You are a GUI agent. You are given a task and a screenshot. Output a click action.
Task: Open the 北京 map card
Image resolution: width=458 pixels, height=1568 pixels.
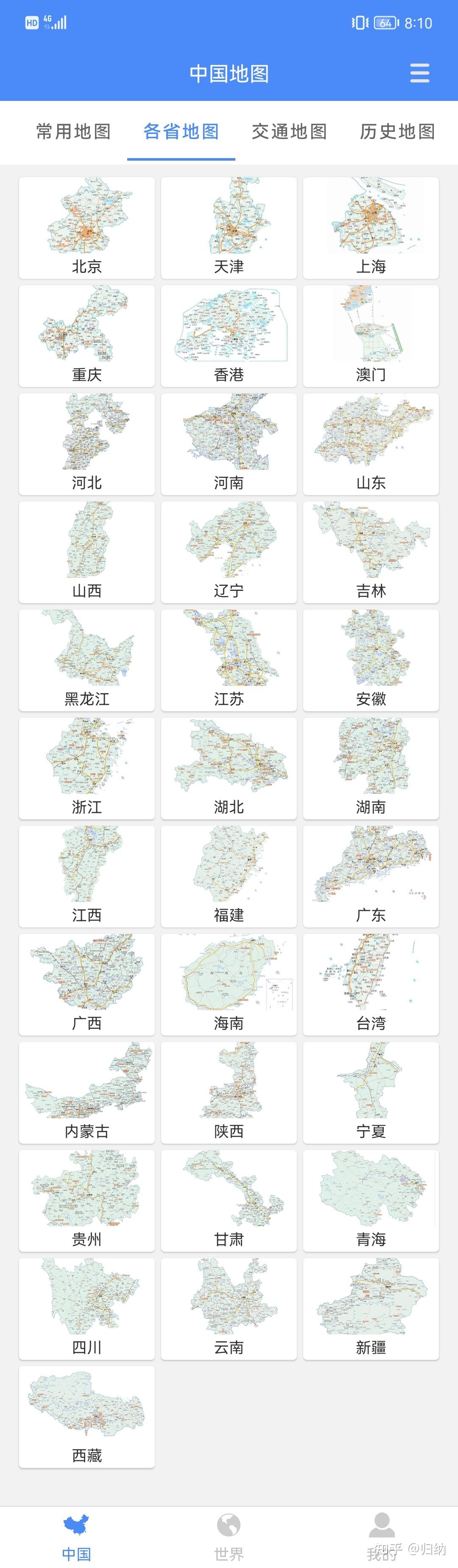coord(87,228)
